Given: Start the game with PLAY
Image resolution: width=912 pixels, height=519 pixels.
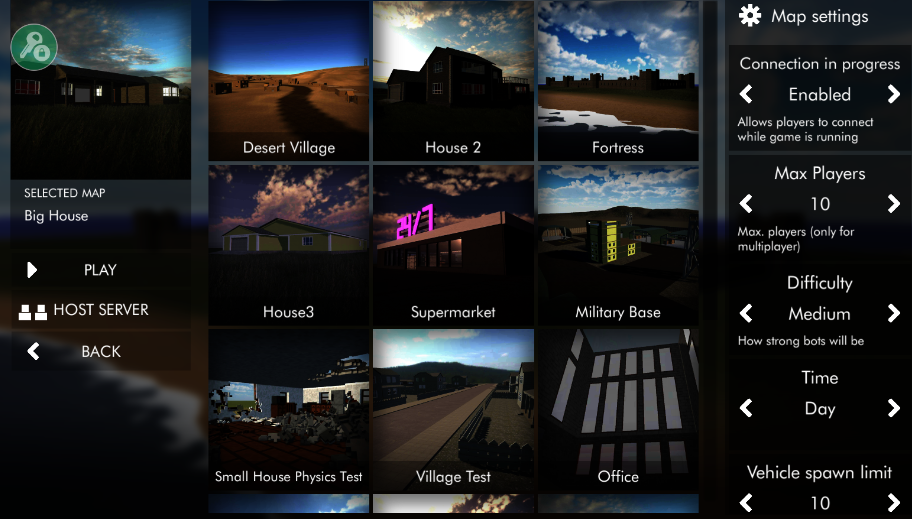Looking at the screenshot, I should tap(100, 270).
